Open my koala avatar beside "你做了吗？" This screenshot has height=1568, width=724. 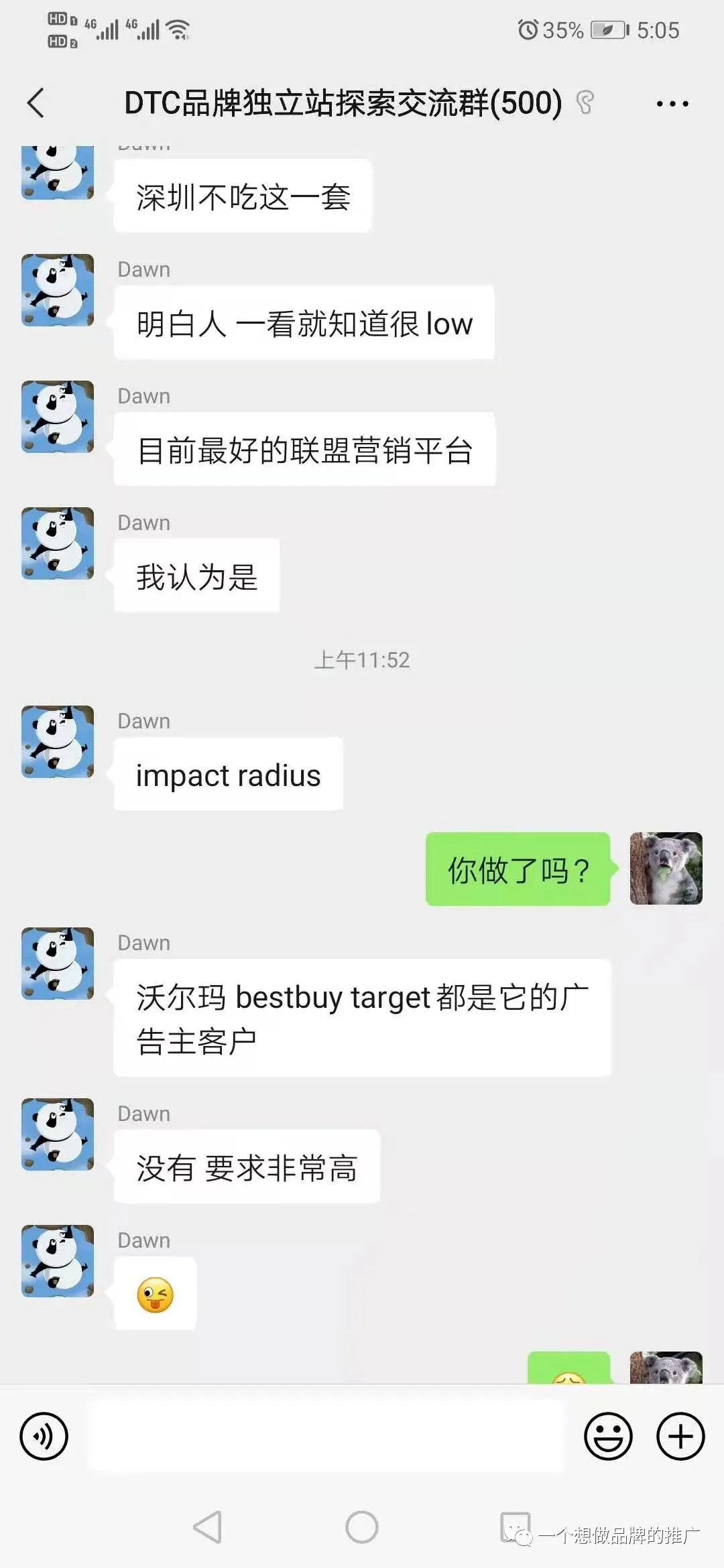[x=666, y=868]
